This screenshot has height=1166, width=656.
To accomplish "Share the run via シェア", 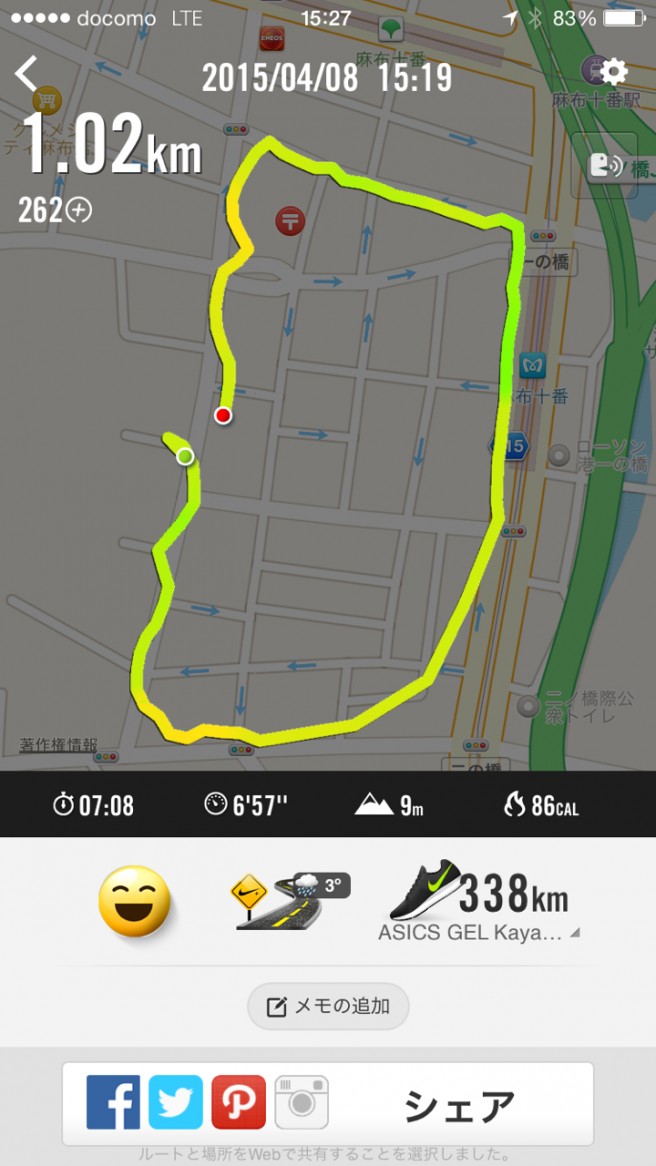I will coord(459,1105).
